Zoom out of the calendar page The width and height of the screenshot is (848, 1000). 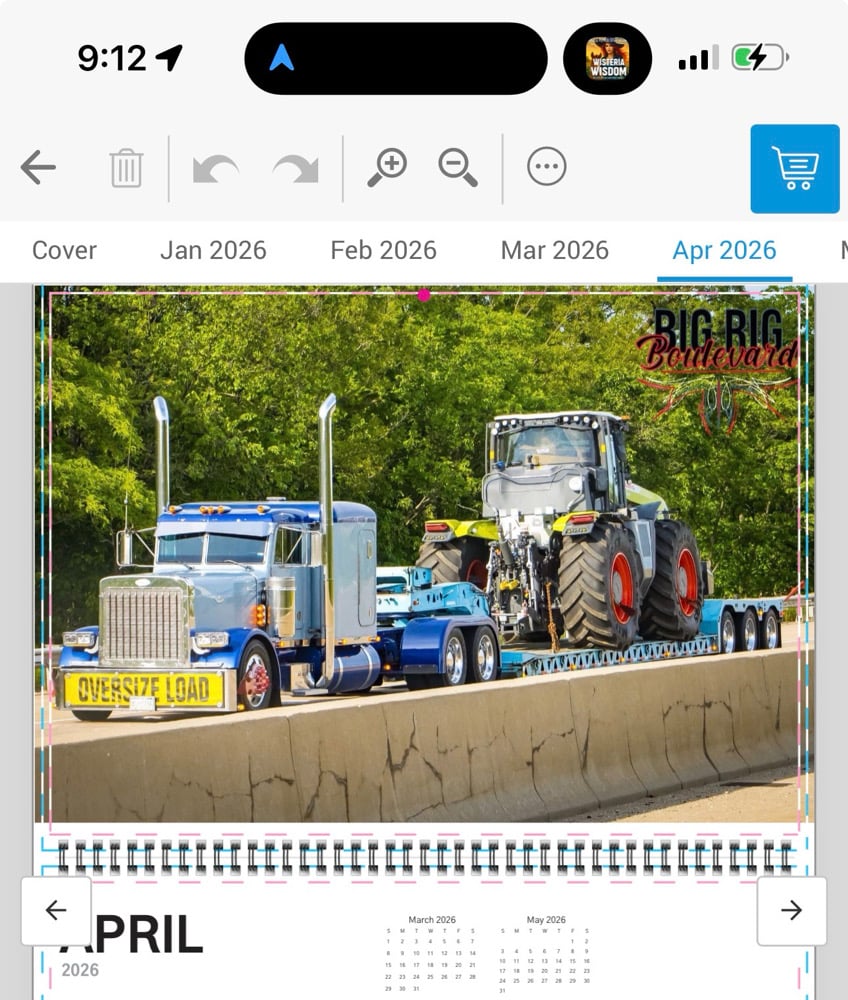tap(458, 167)
